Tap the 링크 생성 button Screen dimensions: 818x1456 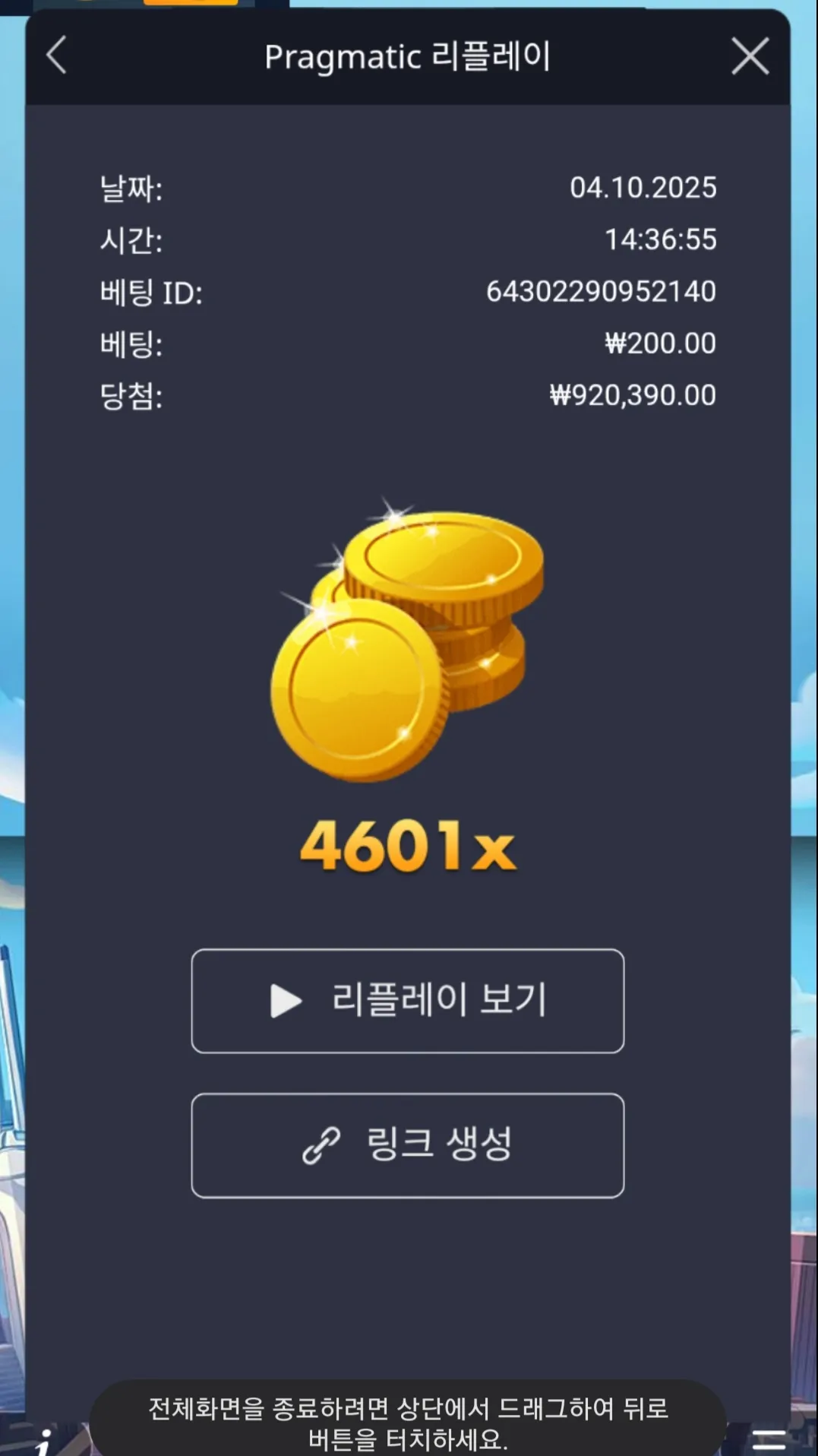(408, 1146)
